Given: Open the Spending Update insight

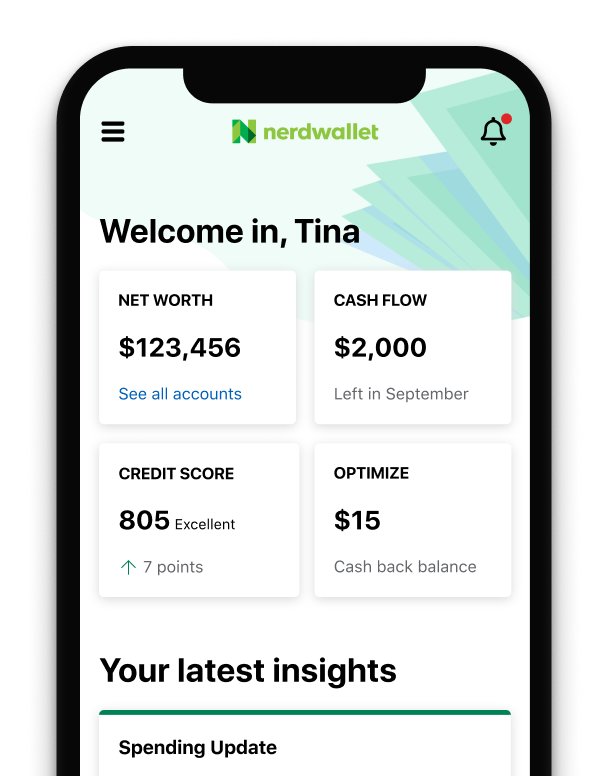Looking at the screenshot, I should point(304,746).
